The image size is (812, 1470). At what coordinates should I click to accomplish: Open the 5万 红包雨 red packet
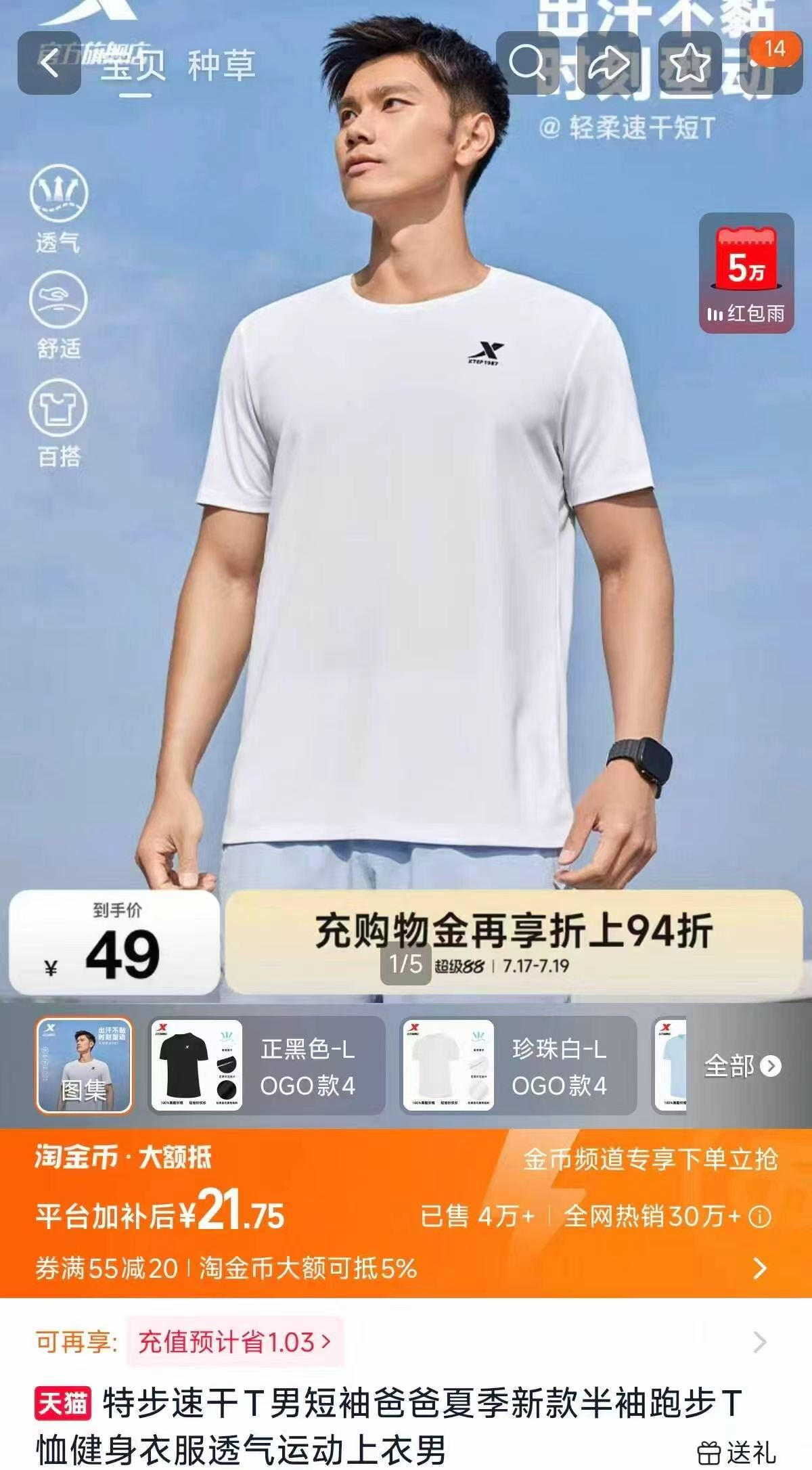coord(746,273)
